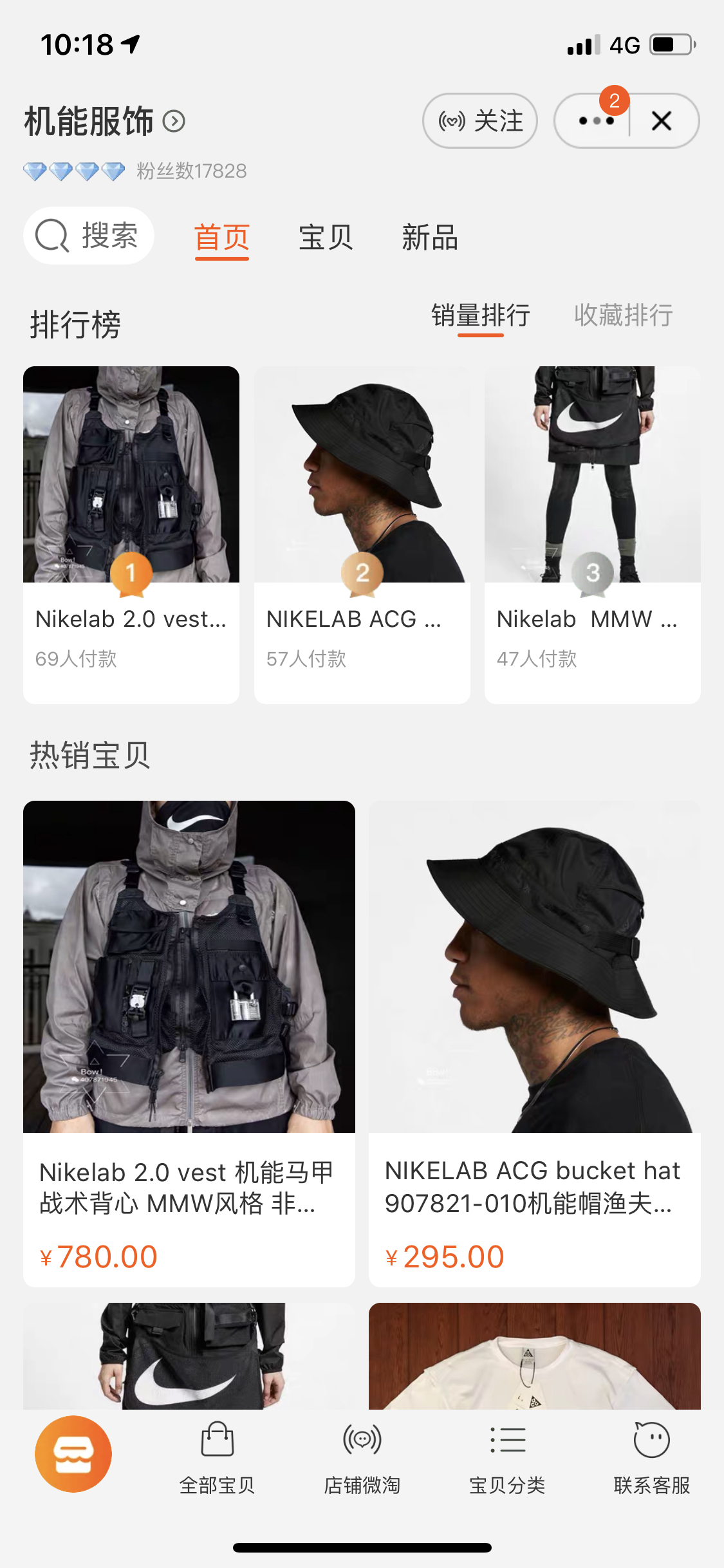The height and width of the screenshot is (1568, 724).
Task: Close the mini program with X
Action: (662, 121)
